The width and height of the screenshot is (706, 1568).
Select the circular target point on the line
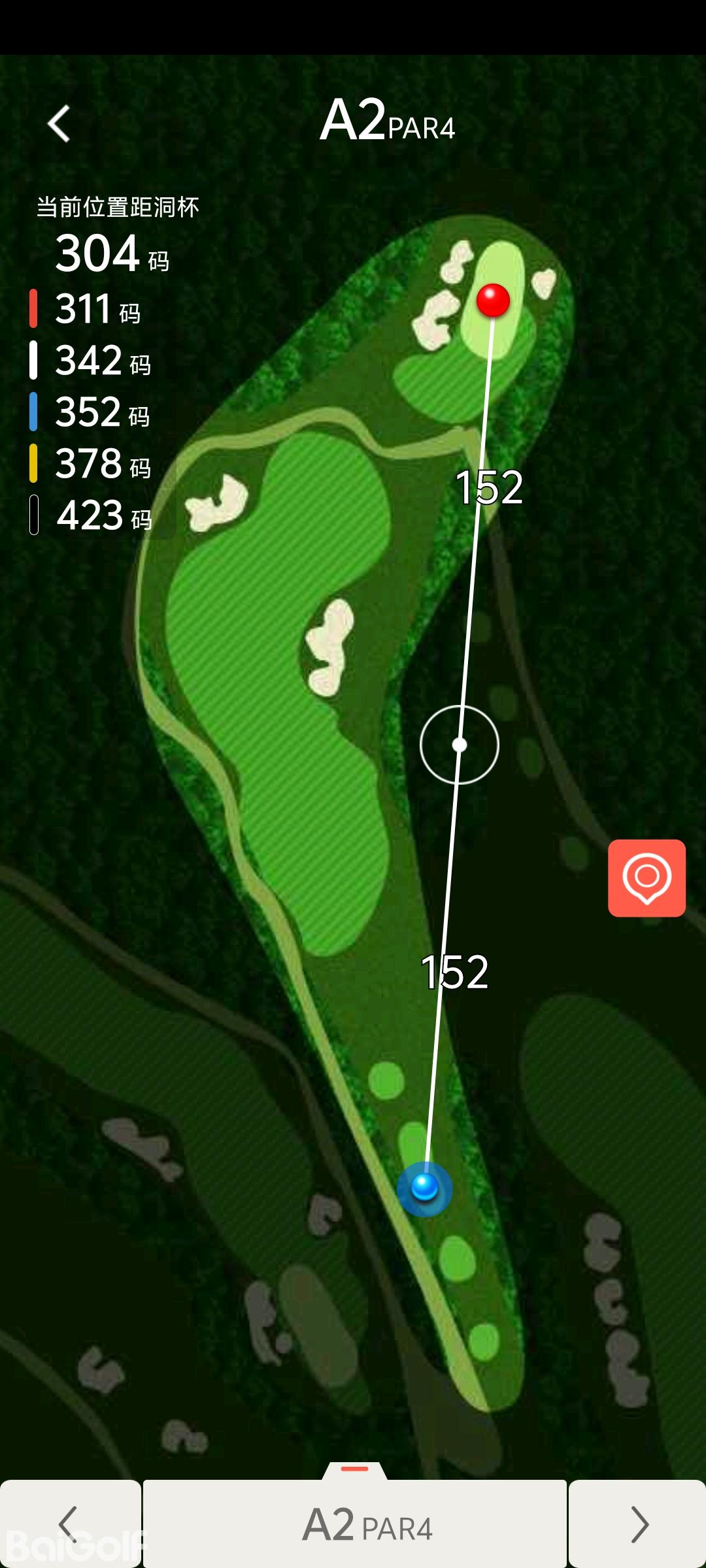click(460, 745)
